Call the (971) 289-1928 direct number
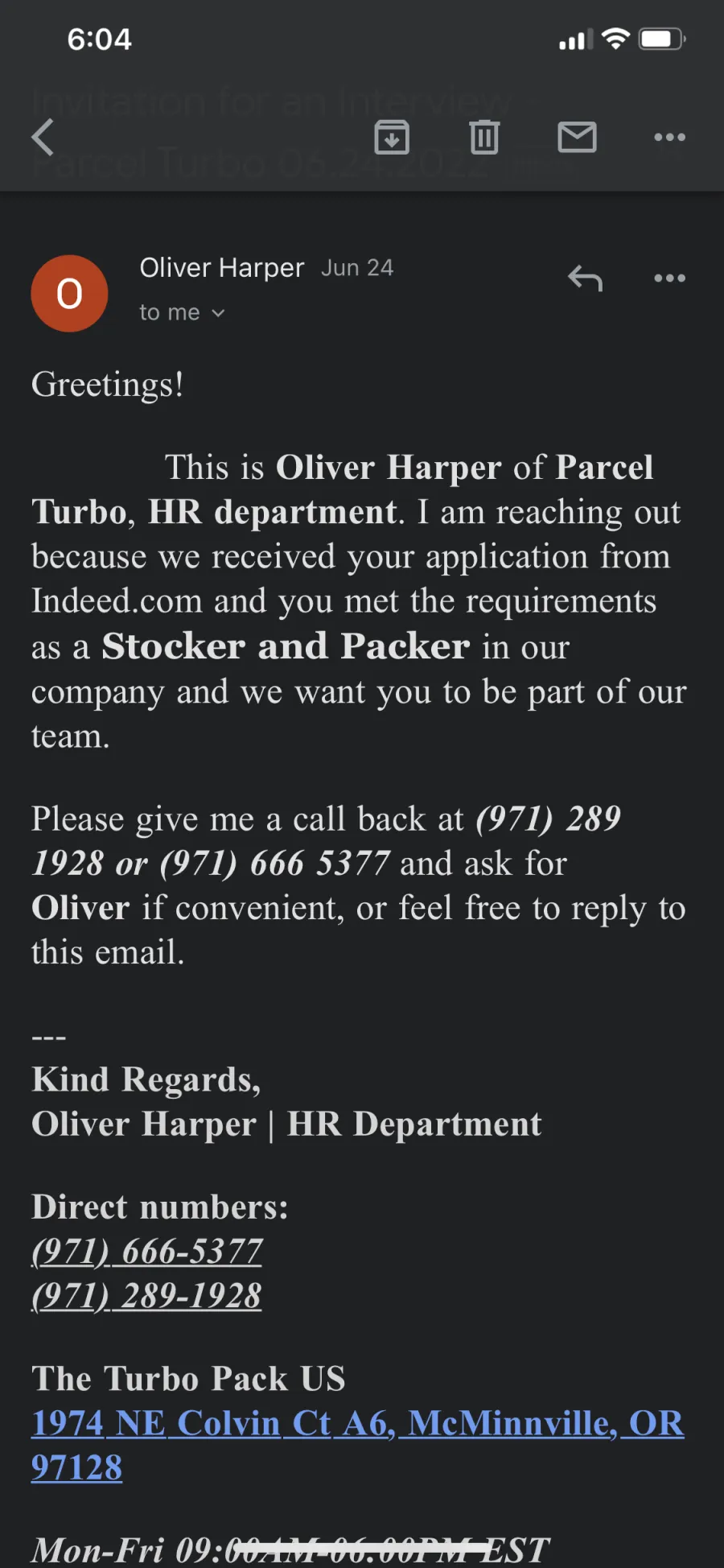This screenshot has width=724, height=1568. pyautogui.click(x=146, y=1295)
